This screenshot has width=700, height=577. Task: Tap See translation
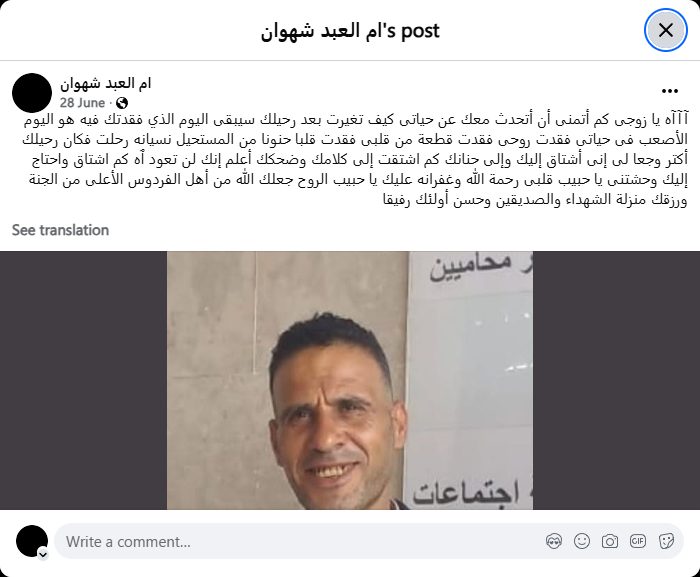(60, 230)
